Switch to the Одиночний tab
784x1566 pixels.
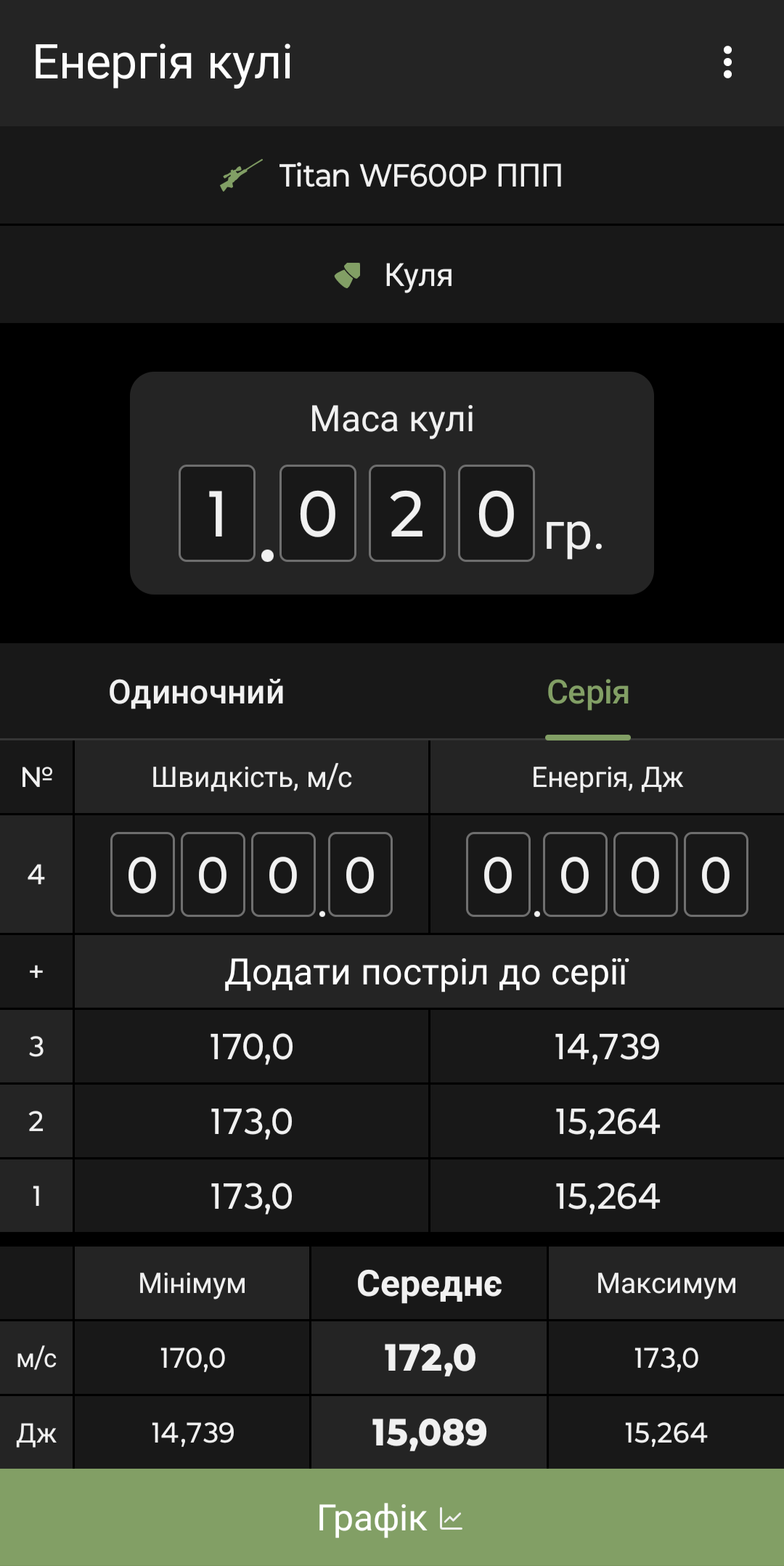[x=196, y=692]
